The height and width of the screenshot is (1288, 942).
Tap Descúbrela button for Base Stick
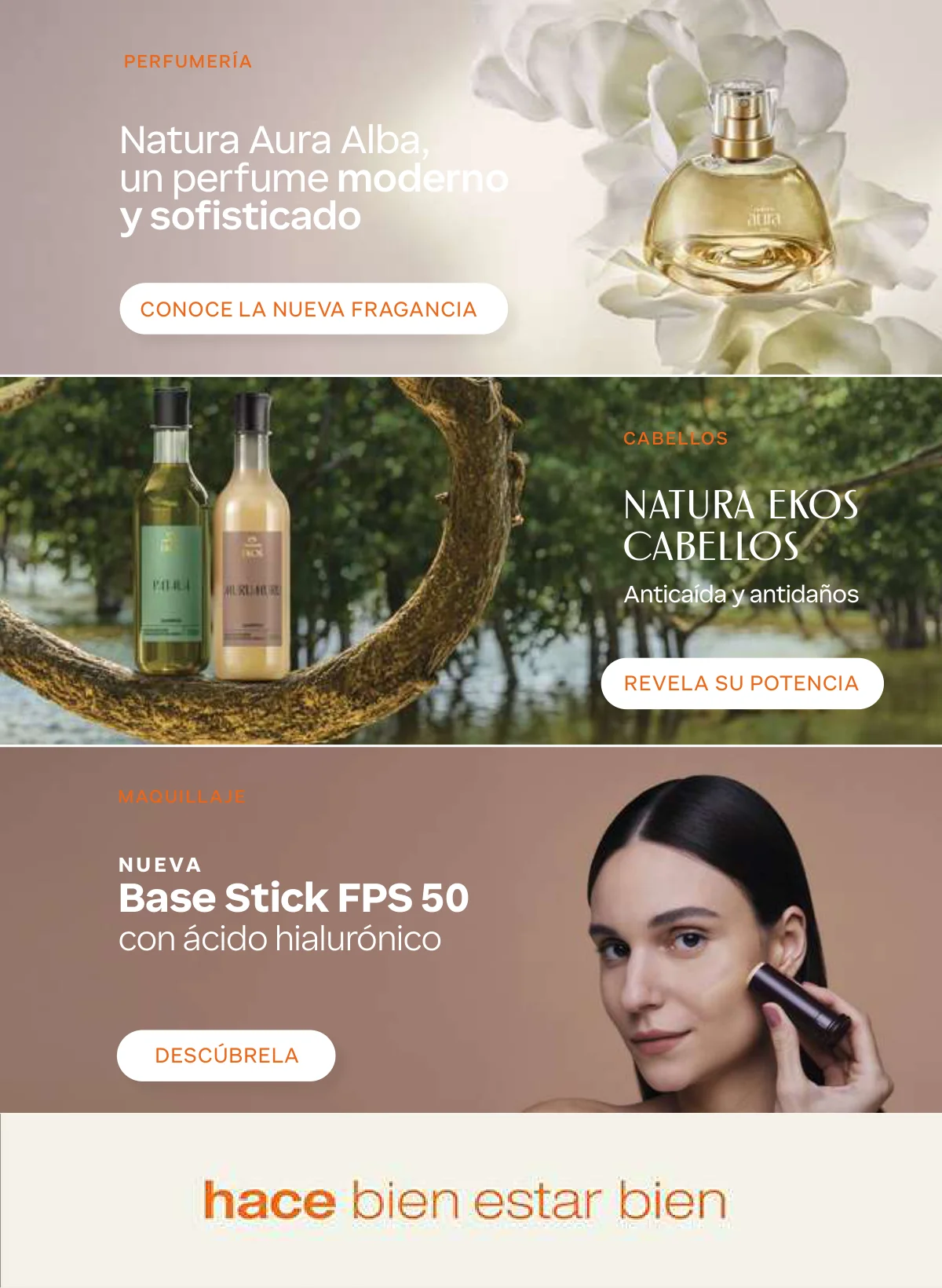(226, 1055)
